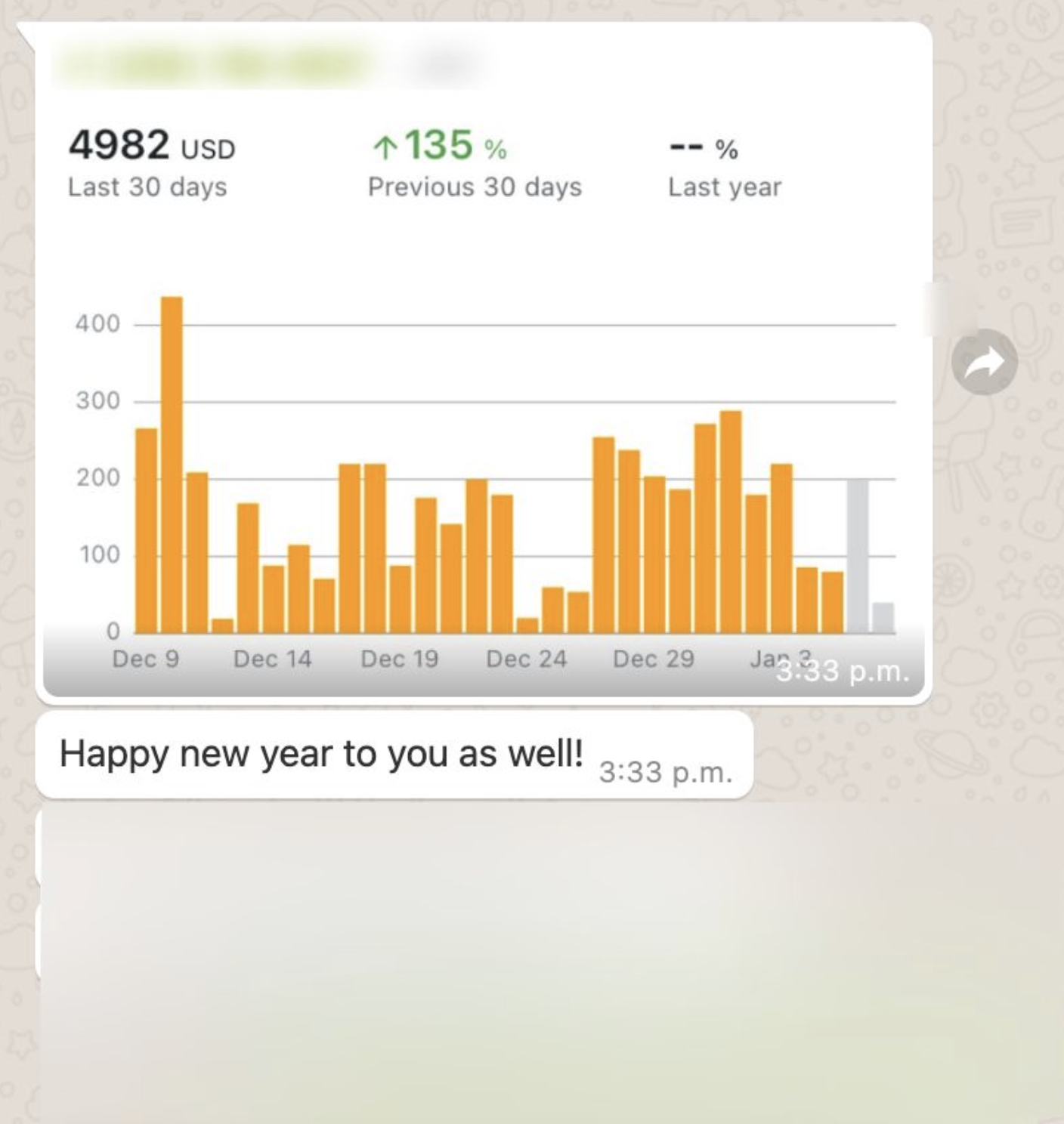Click the 3:33 p.m. timestamp on the image
Viewport: 1064px width, 1124px height.
tap(846, 670)
